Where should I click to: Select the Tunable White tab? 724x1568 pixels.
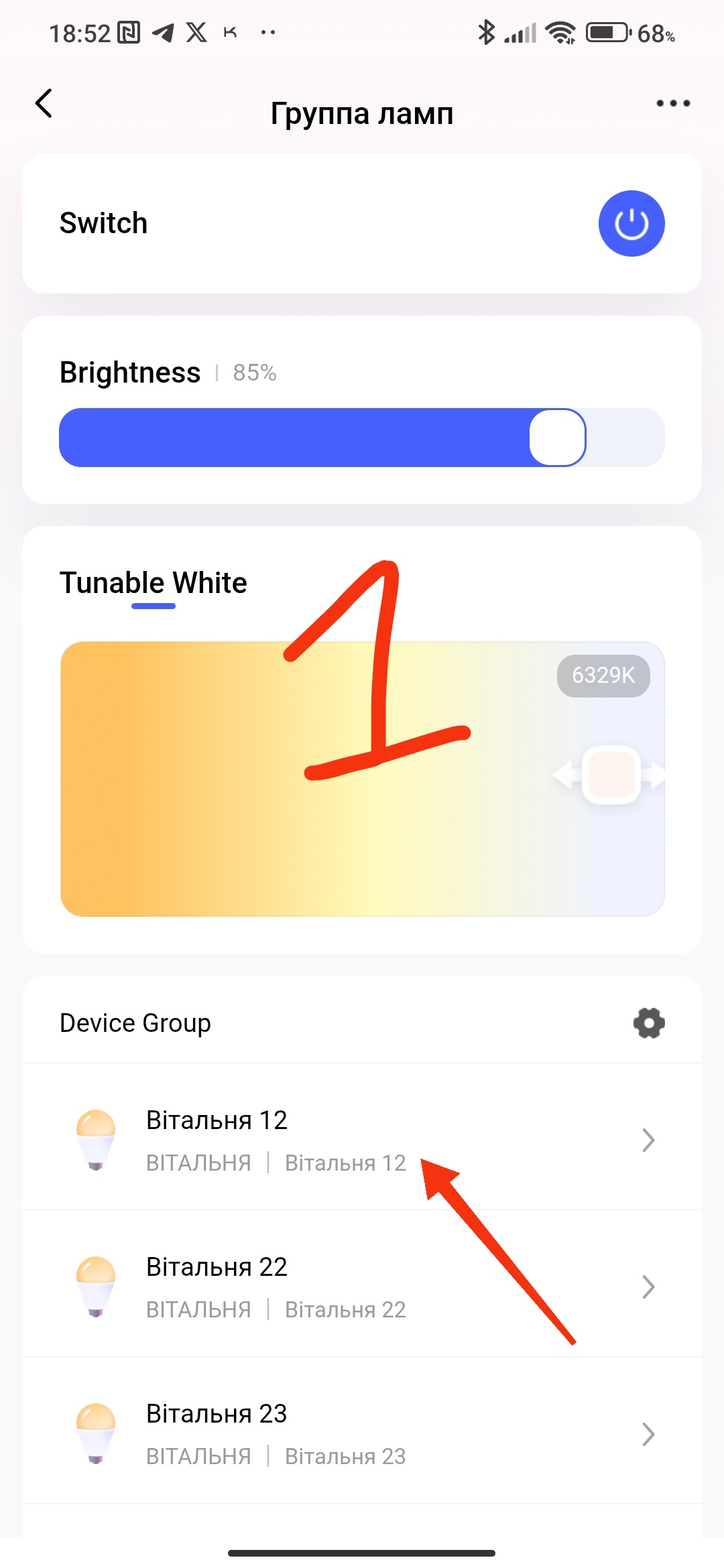(x=154, y=583)
